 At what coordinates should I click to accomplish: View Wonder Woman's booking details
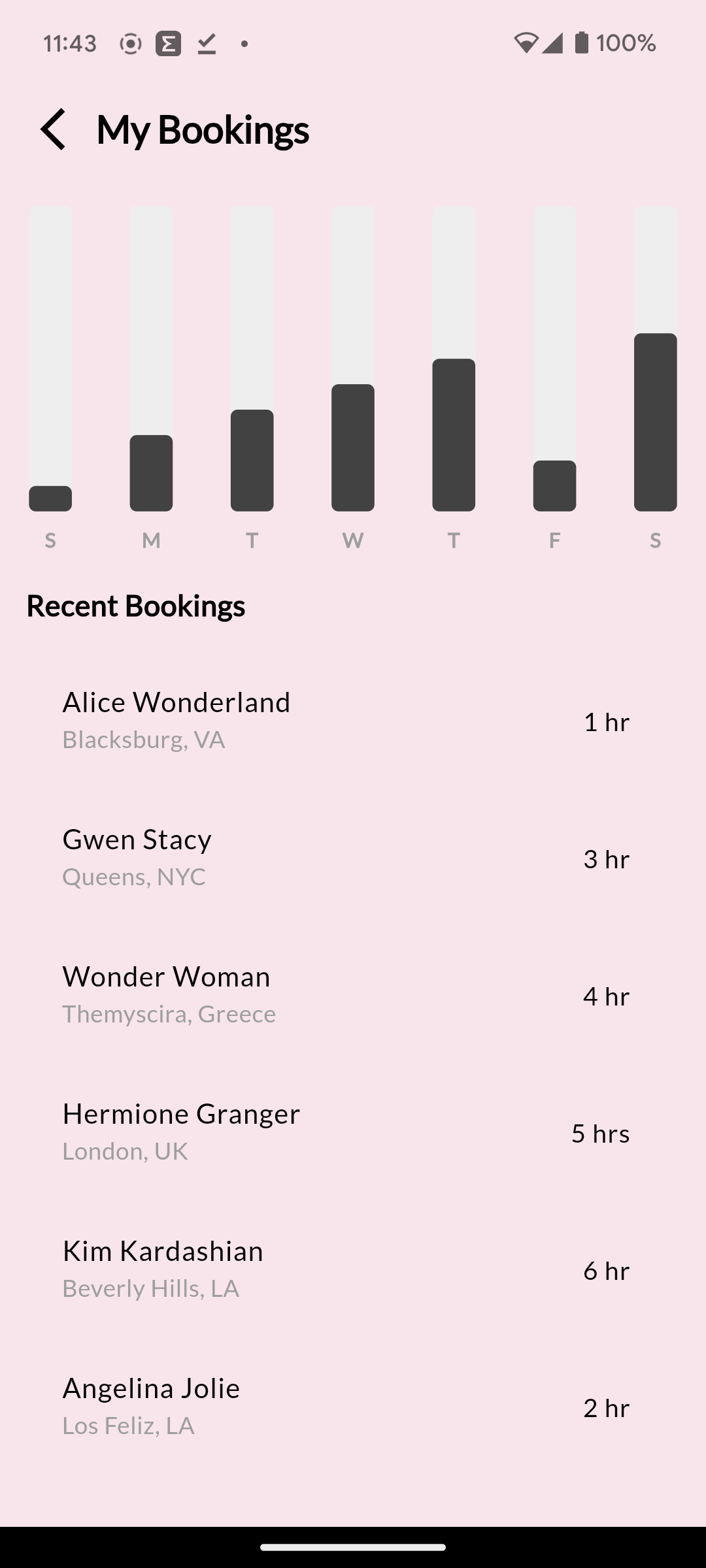click(x=345, y=996)
